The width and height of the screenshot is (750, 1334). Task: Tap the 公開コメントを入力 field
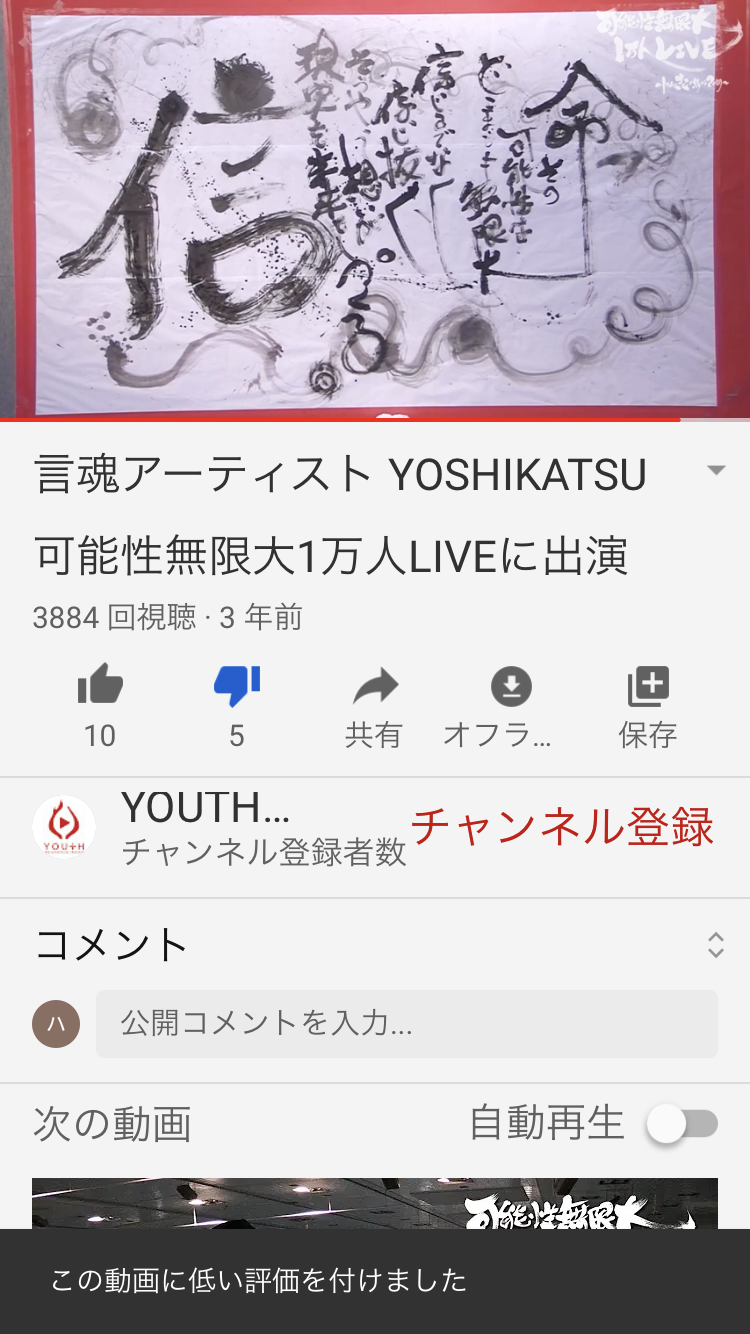(x=406, y=1024)
